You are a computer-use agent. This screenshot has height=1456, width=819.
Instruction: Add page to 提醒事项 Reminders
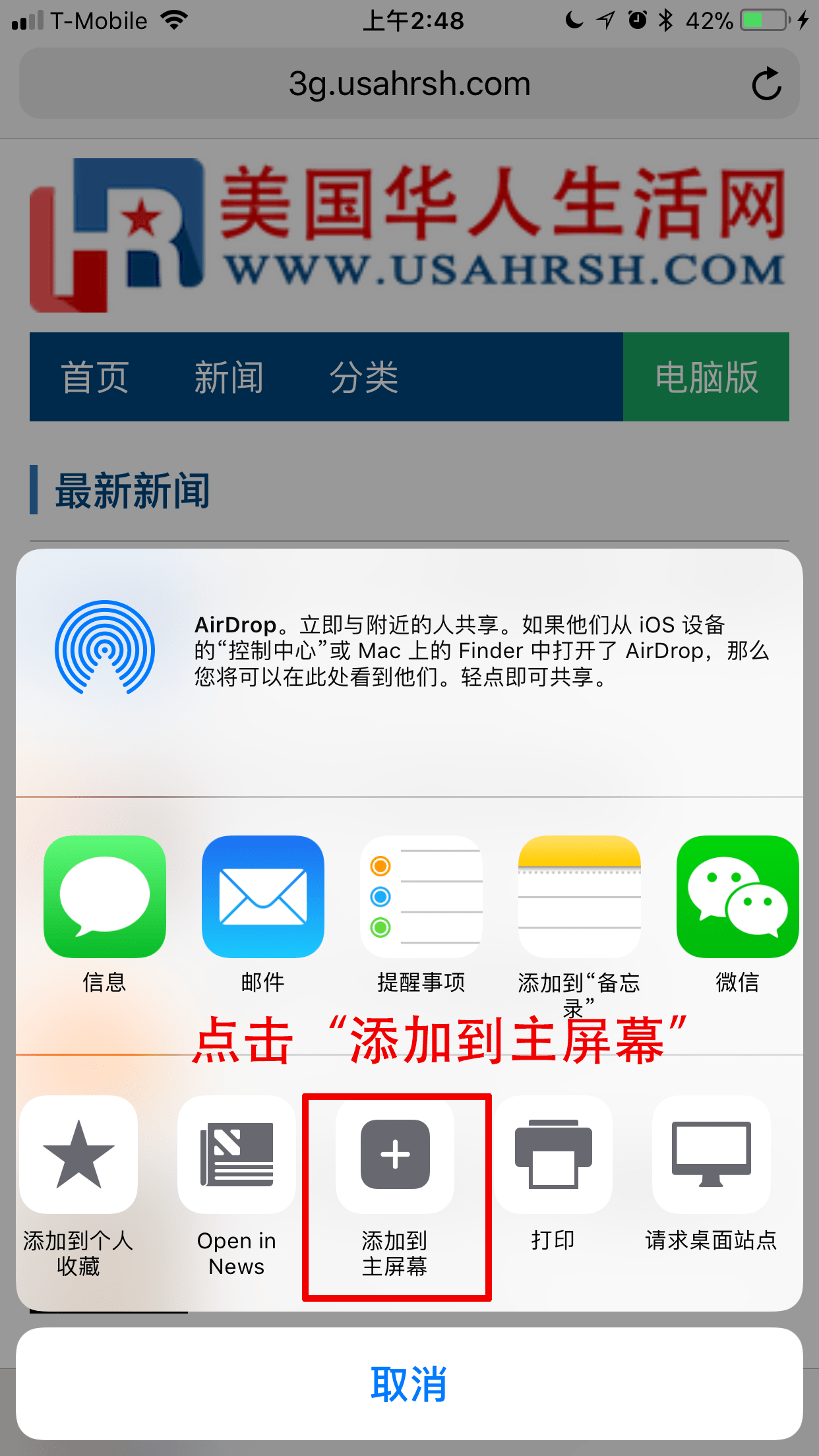421,897
